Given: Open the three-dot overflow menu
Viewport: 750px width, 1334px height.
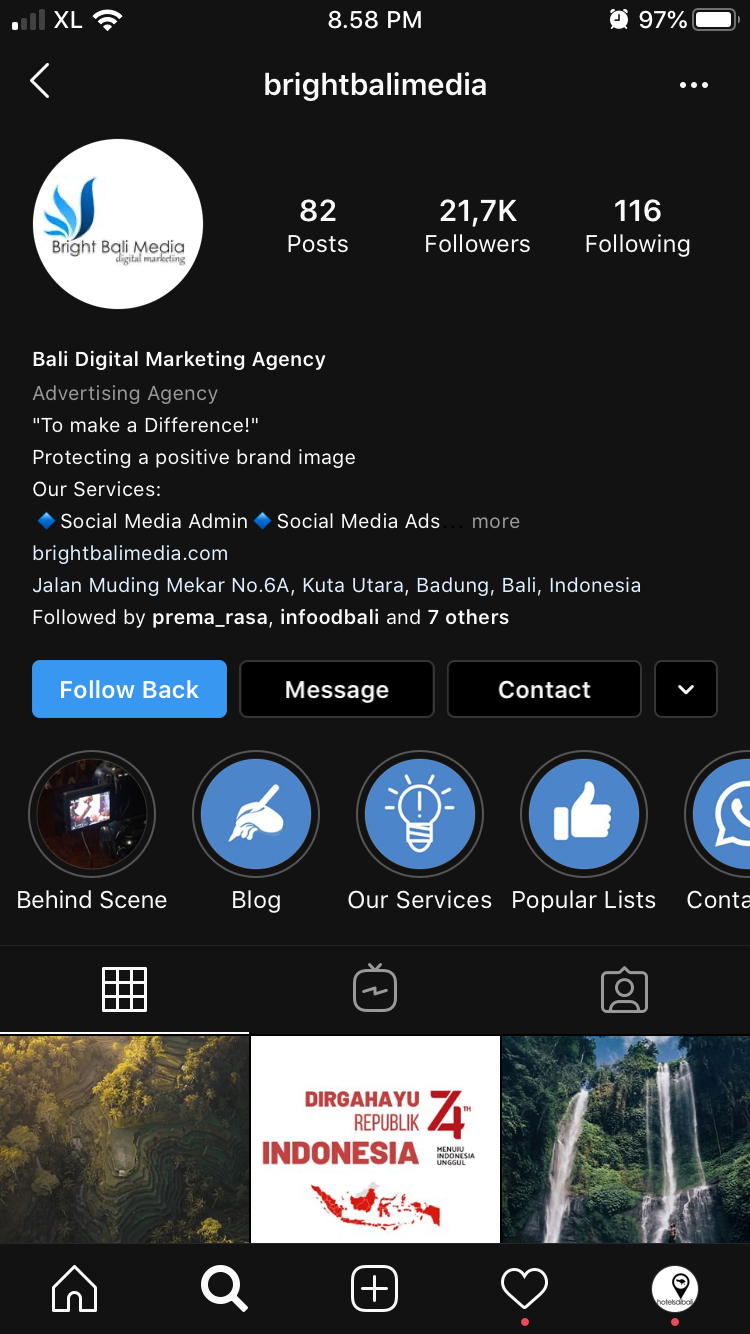Looking at the screenshot, I should [693, 85].
